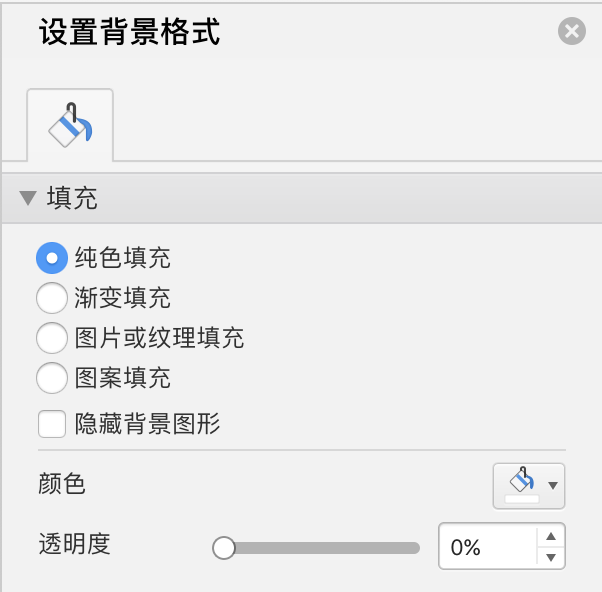Screen dimensions: 602x592
Task: Decrease transparency with the down stepper arrow
Action: (x=551, y=558)
